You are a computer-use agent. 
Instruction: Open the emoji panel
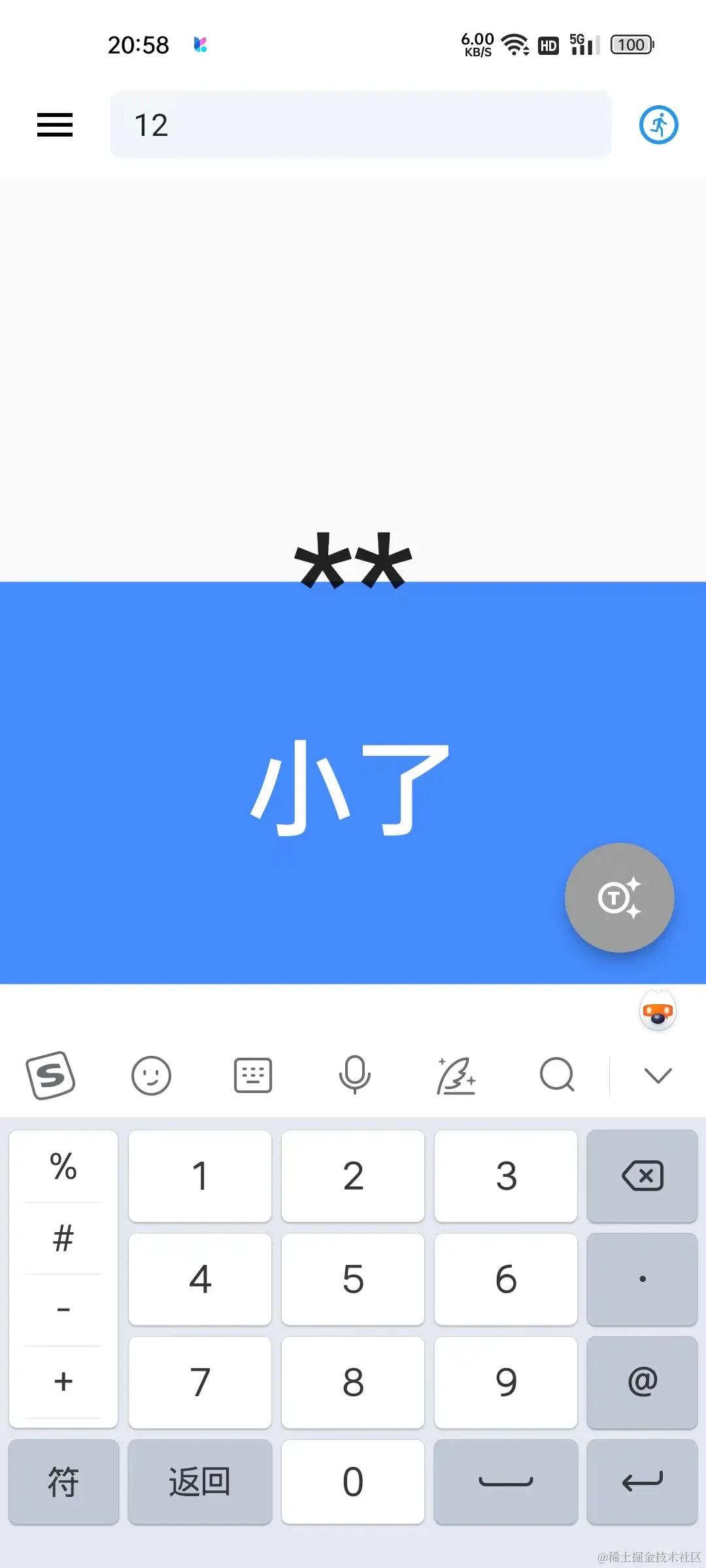tap(151, 1075)
